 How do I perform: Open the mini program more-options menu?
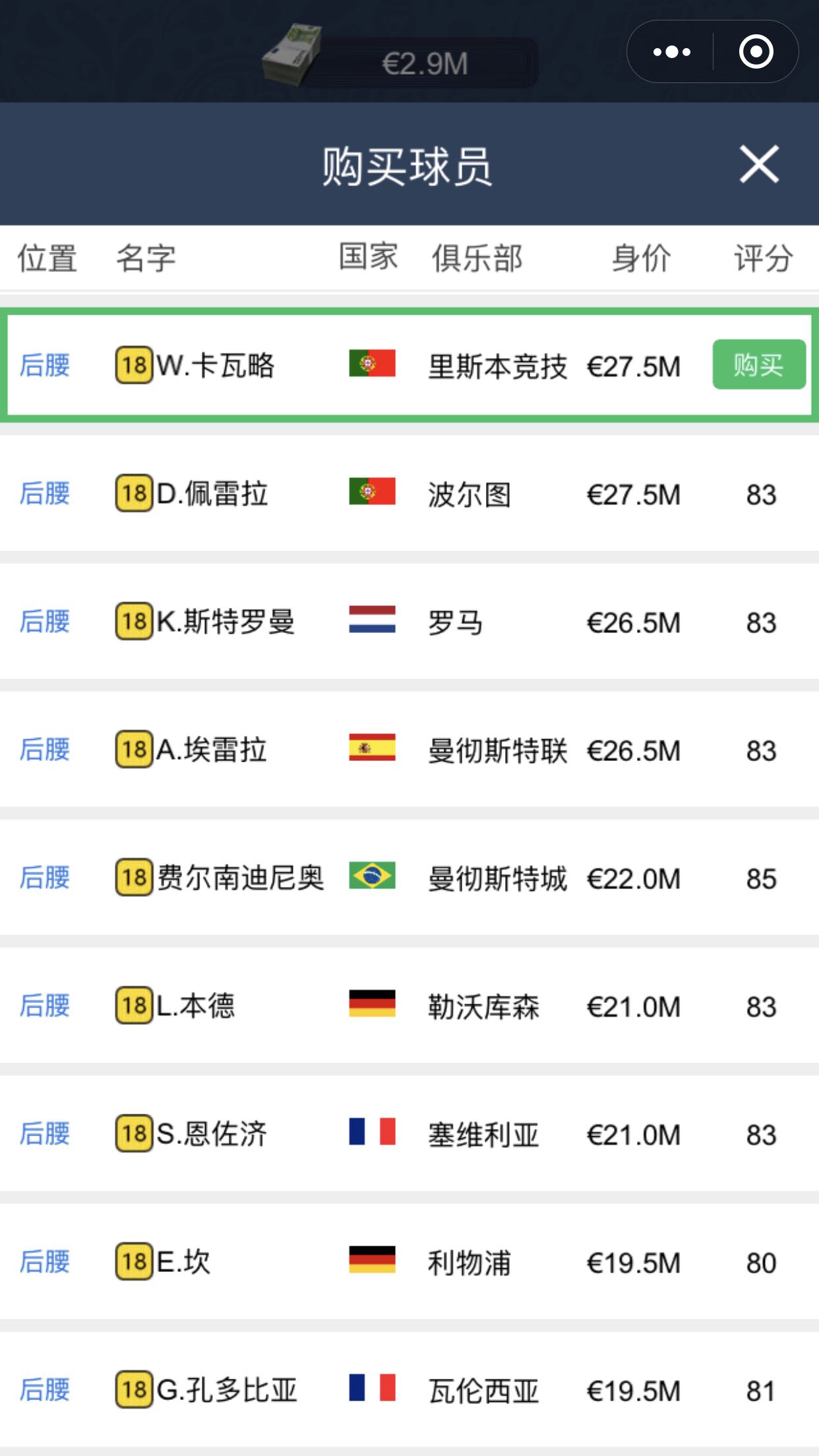tap(671, 51)
